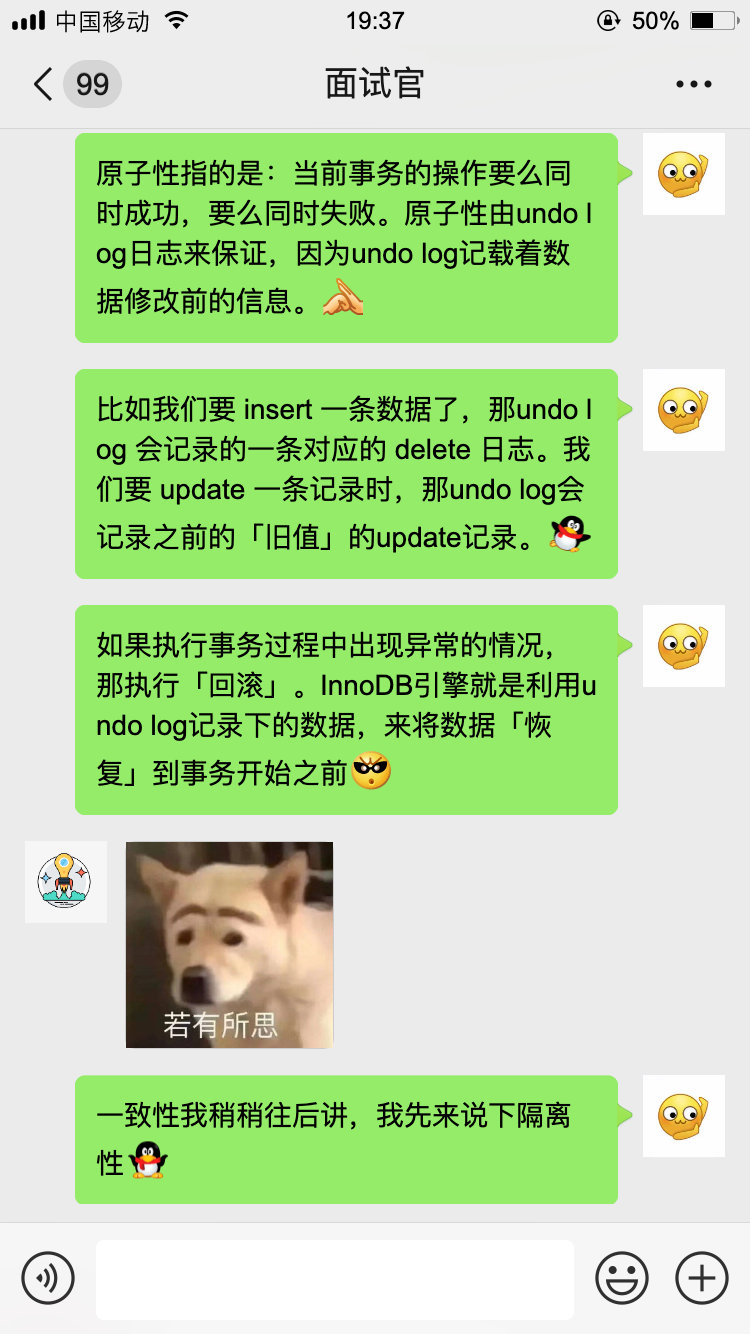Open the plus attachments menu
The width and height of the screenshot is (750, 1334).
pos(702,1278)
